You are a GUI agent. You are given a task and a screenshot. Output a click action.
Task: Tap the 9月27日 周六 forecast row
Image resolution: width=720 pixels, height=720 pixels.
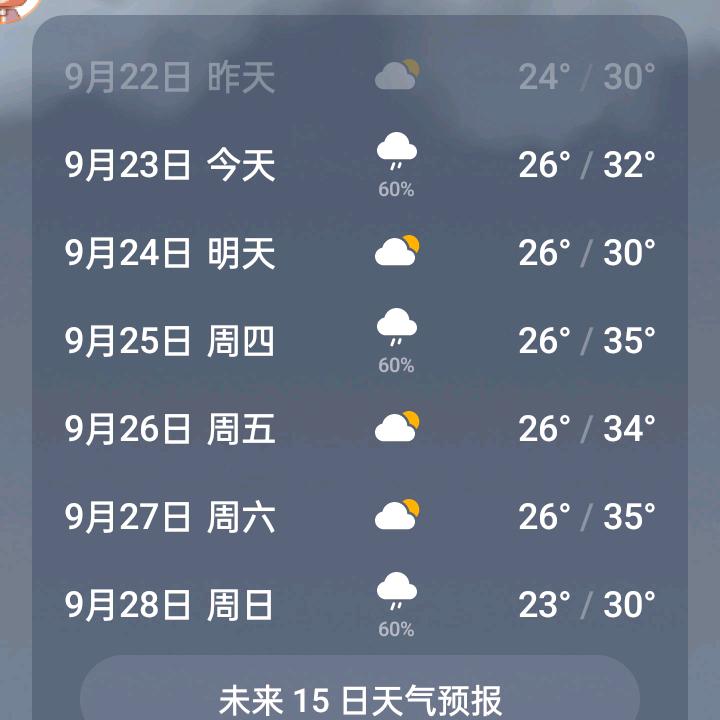360,517
